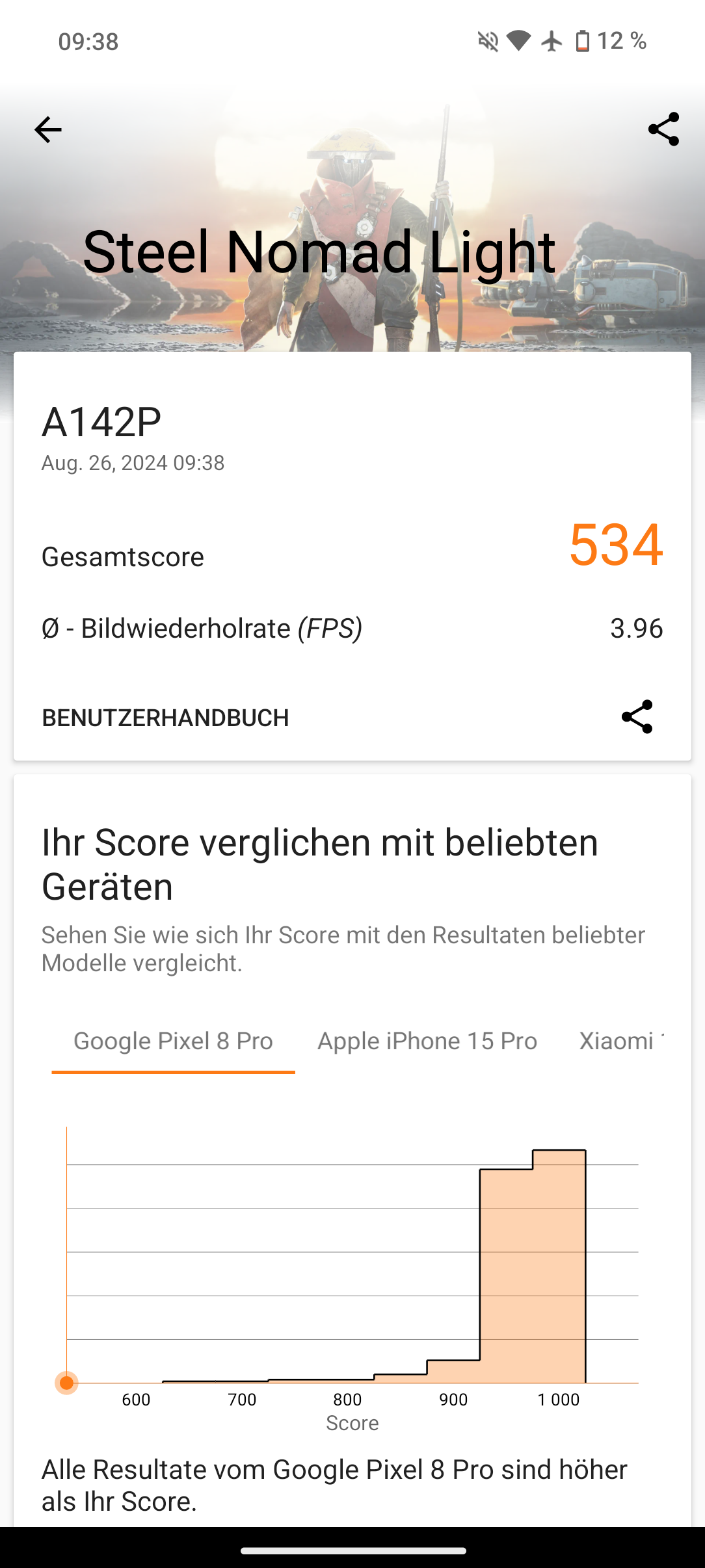The width and height of the screenshot is (705, 1568).
Task: Open the BENUTZERHANDBUCH user guide
Action: pyautogui.click(x=165, y=718)
